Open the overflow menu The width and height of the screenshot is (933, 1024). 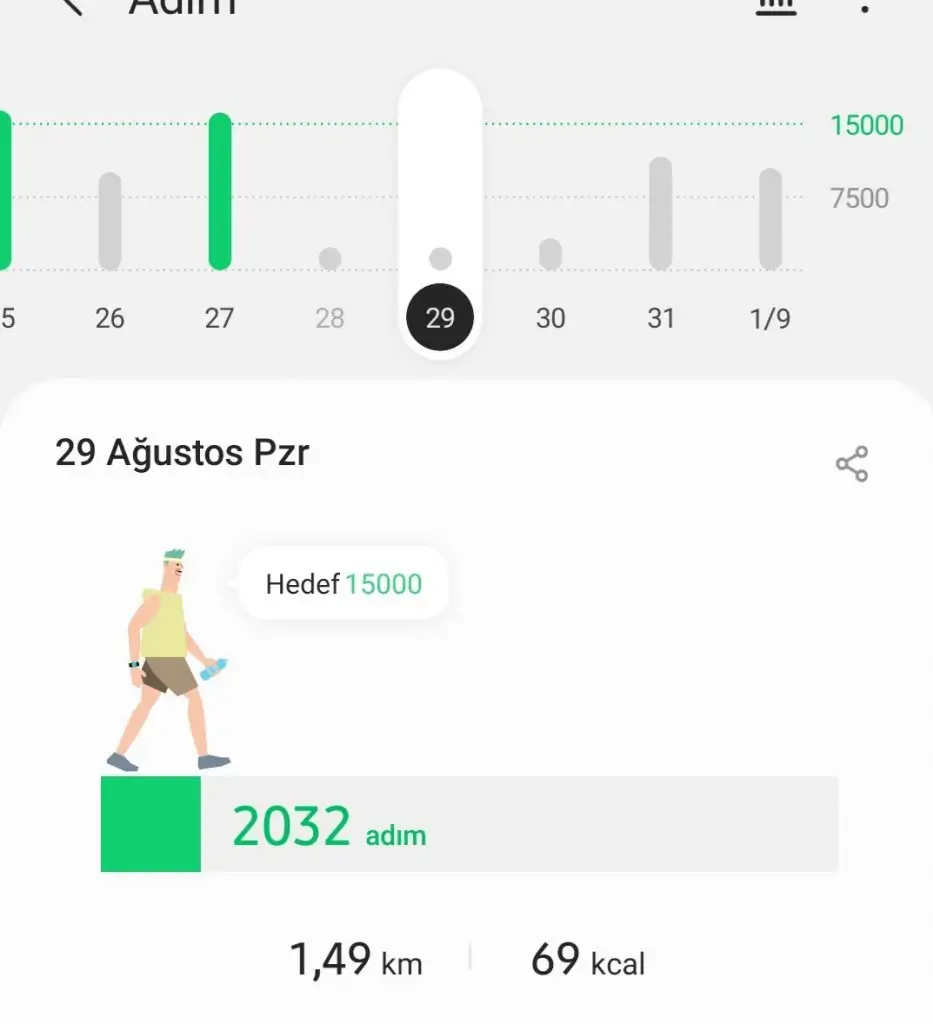[865, 6]
